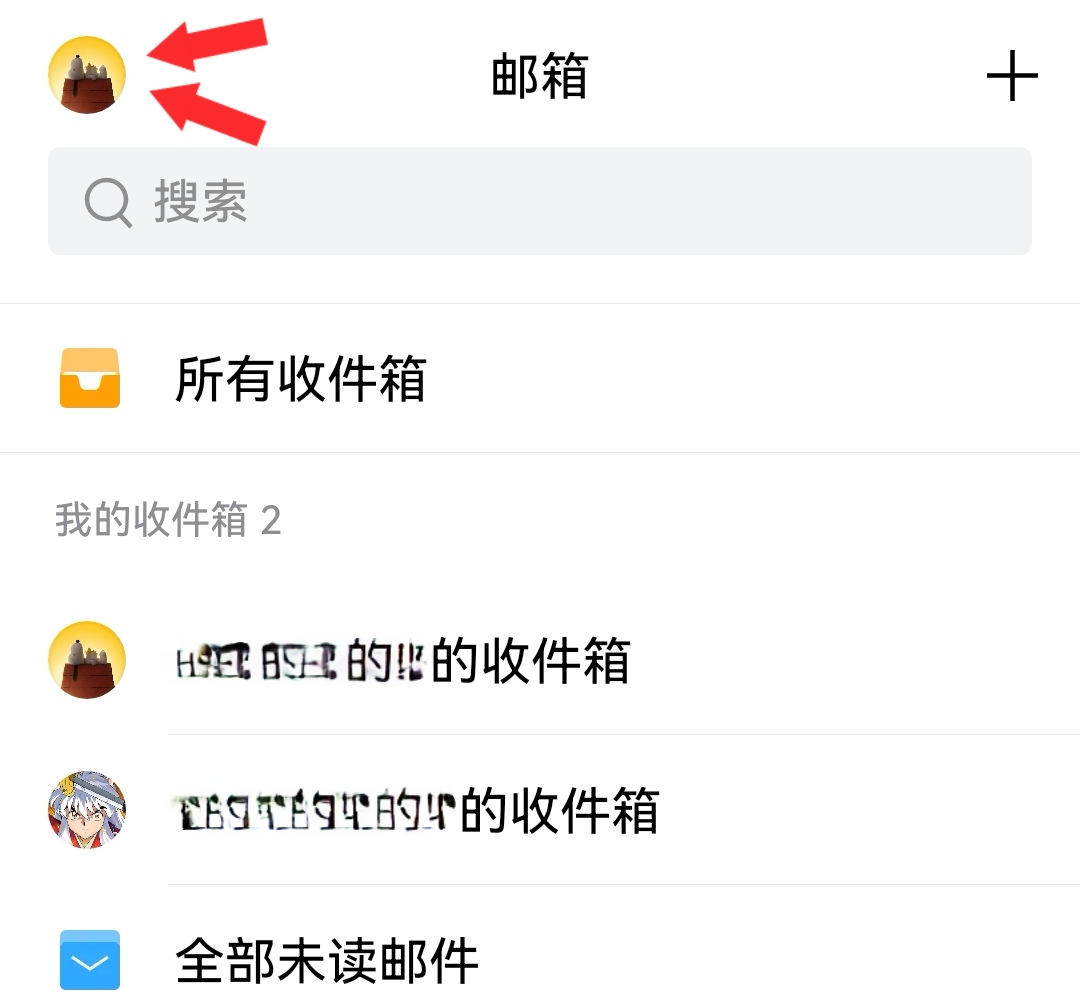This screenshot has height=1003, width=1080.
Task: Open 全部未读邮件
Action: coord(326,961)
